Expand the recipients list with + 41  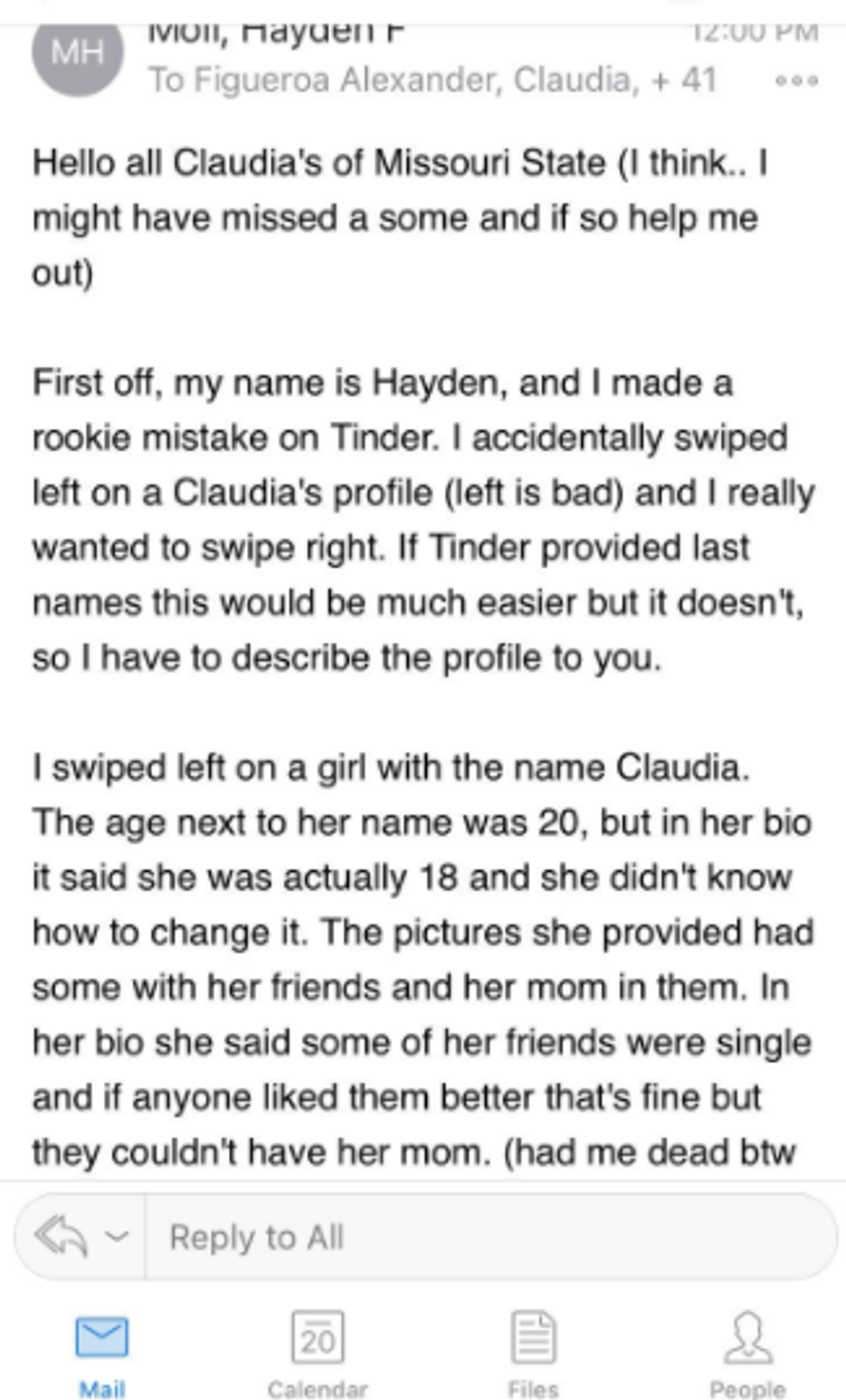[684, 80]
